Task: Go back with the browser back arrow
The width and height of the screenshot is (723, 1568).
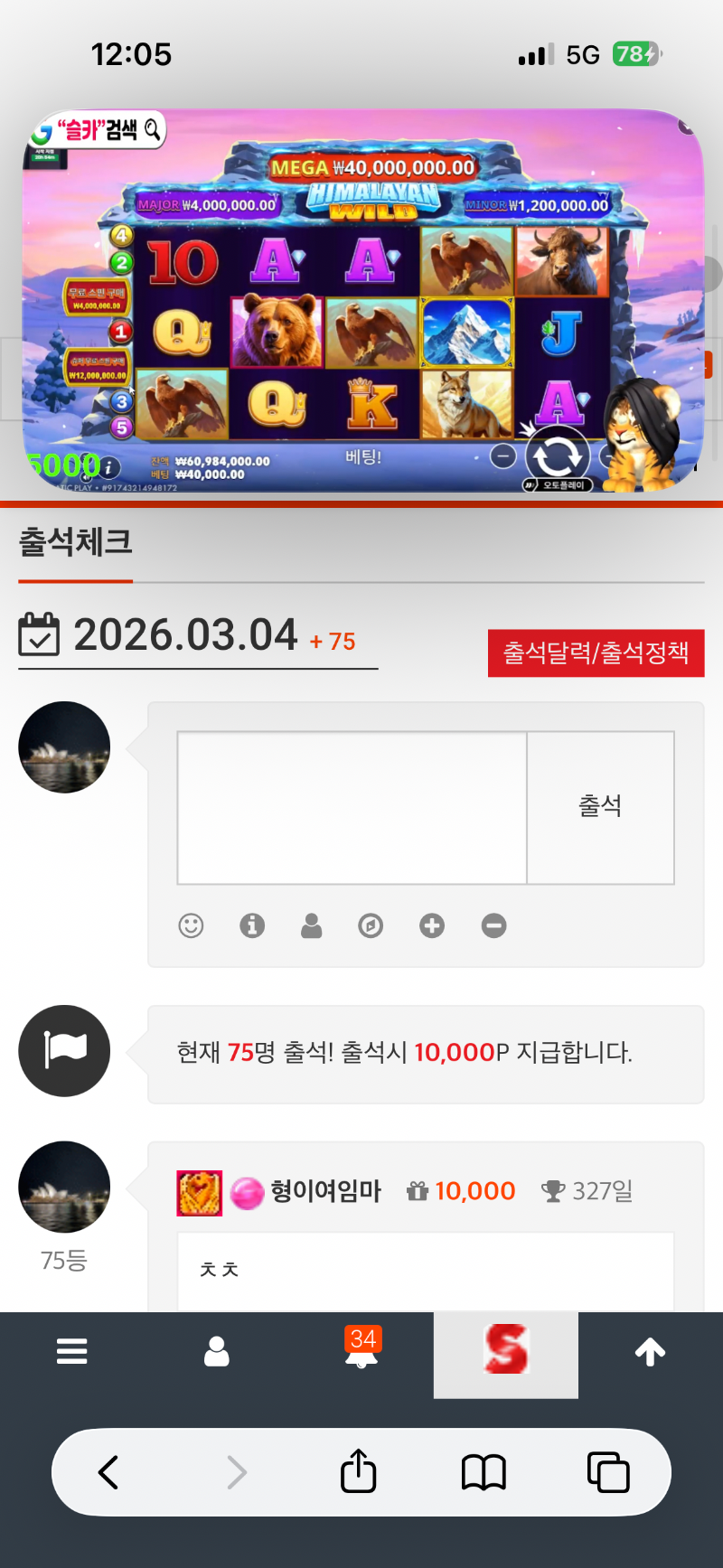Action: tap(108, 1472)
